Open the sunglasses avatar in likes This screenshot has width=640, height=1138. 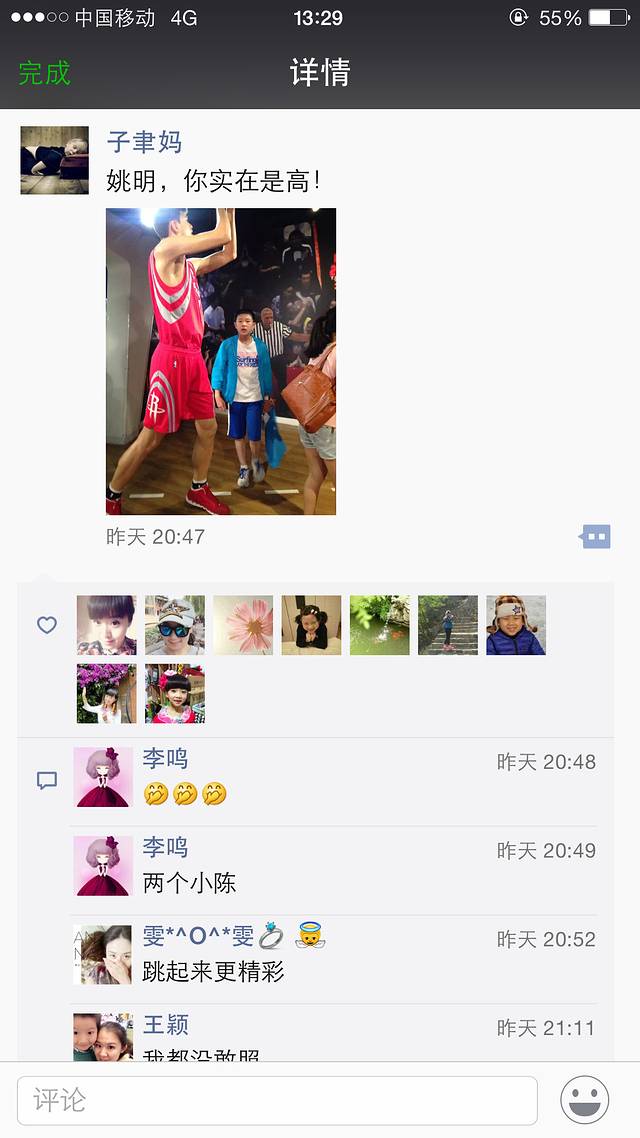[175, 625]
